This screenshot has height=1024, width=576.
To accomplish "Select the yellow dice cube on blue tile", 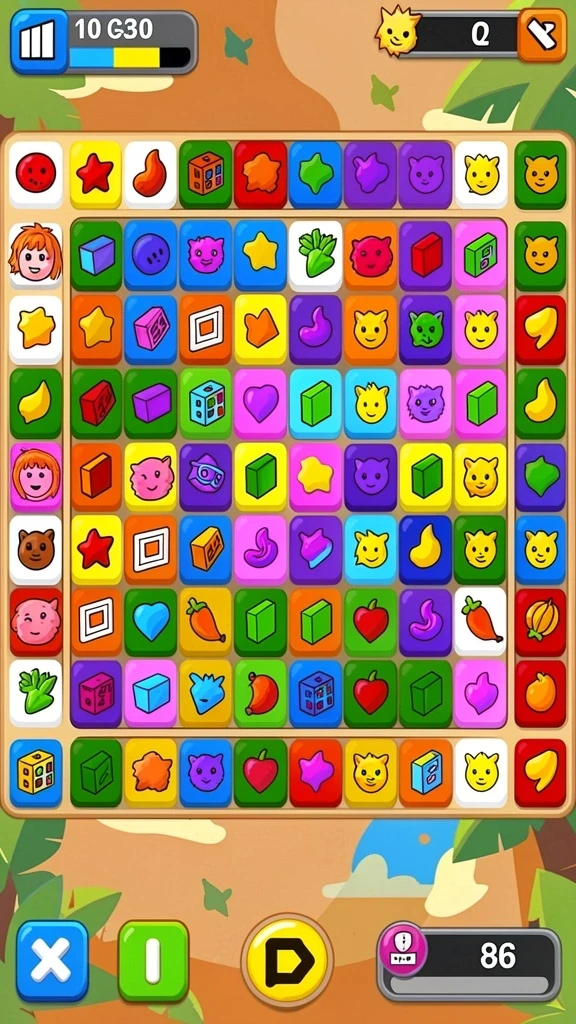I will coord(36,773).
